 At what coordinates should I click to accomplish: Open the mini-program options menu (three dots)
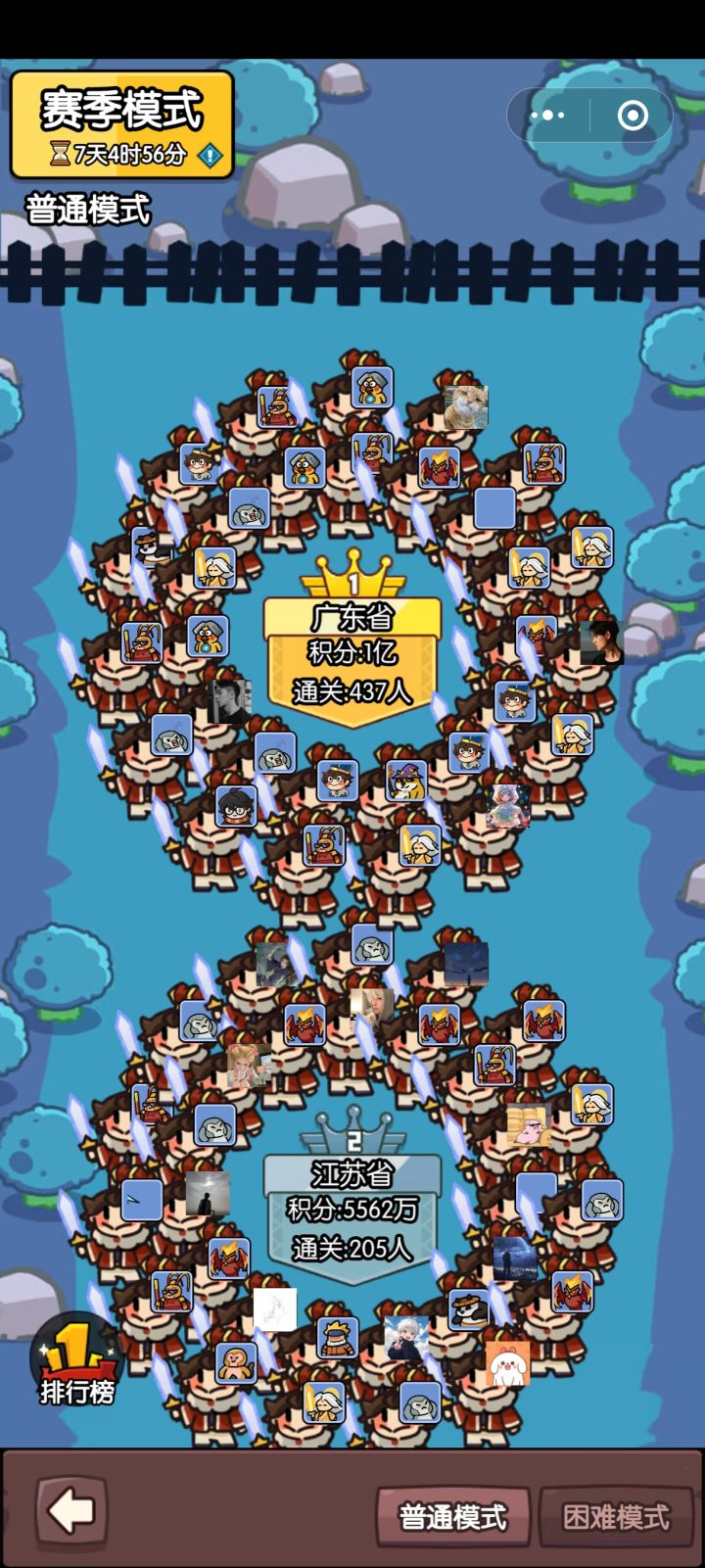[545, 116]
